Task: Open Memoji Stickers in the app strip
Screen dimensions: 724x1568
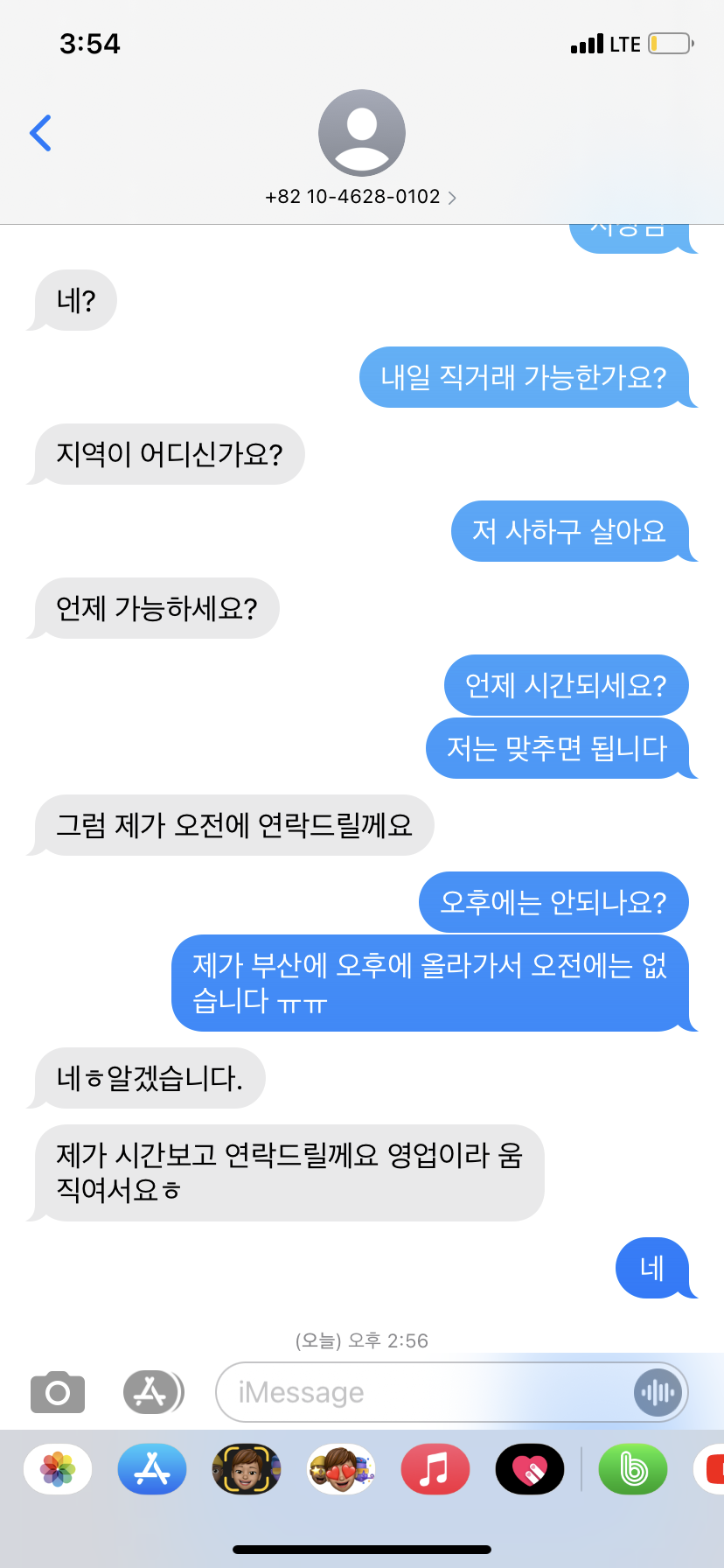Action: [341, 1469]
